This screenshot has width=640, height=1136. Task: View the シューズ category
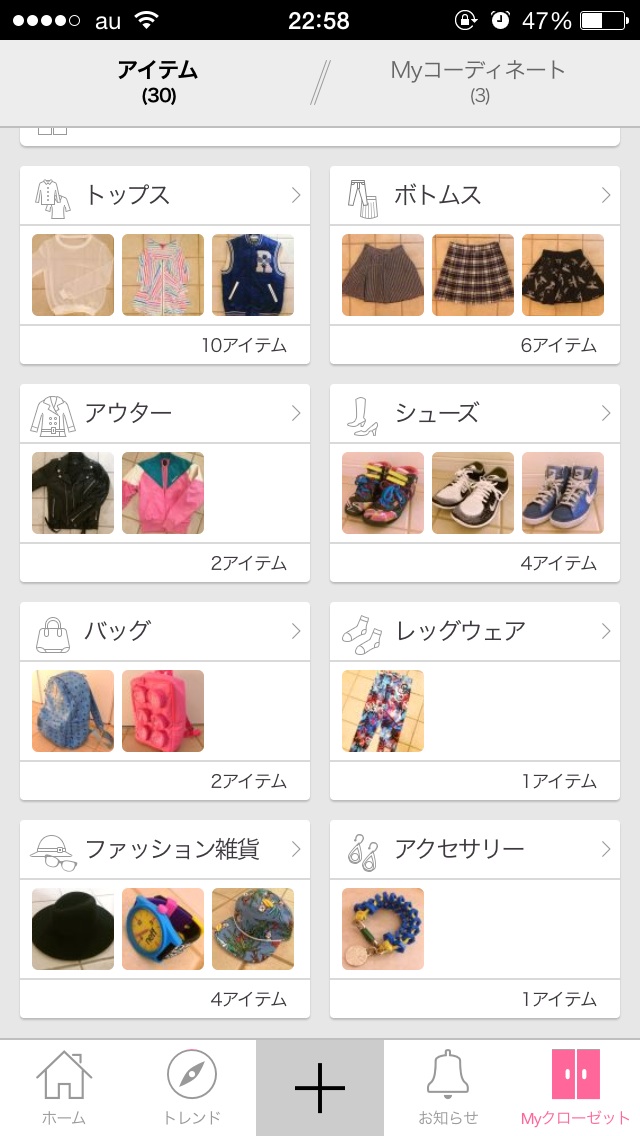pos(475,413)
